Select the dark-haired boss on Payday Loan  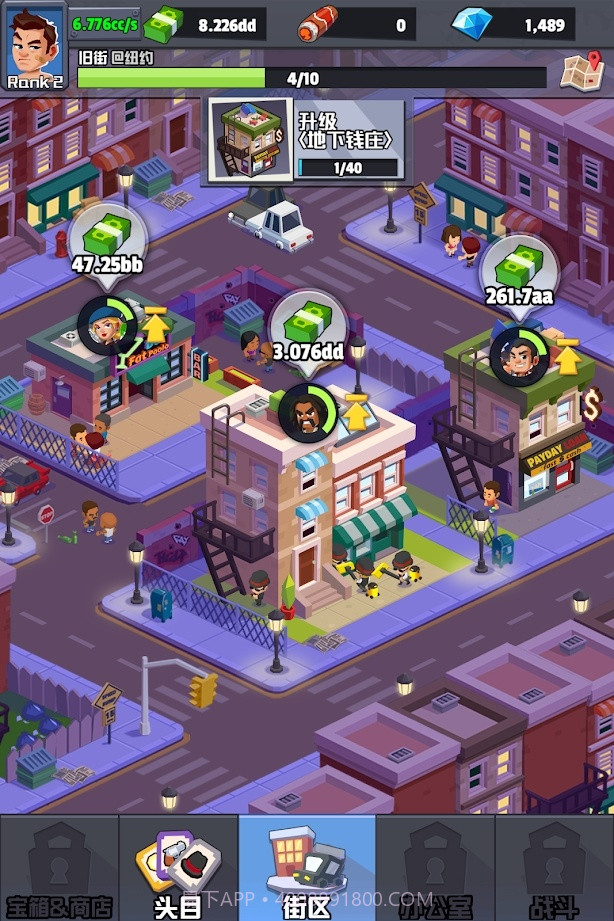517,356
